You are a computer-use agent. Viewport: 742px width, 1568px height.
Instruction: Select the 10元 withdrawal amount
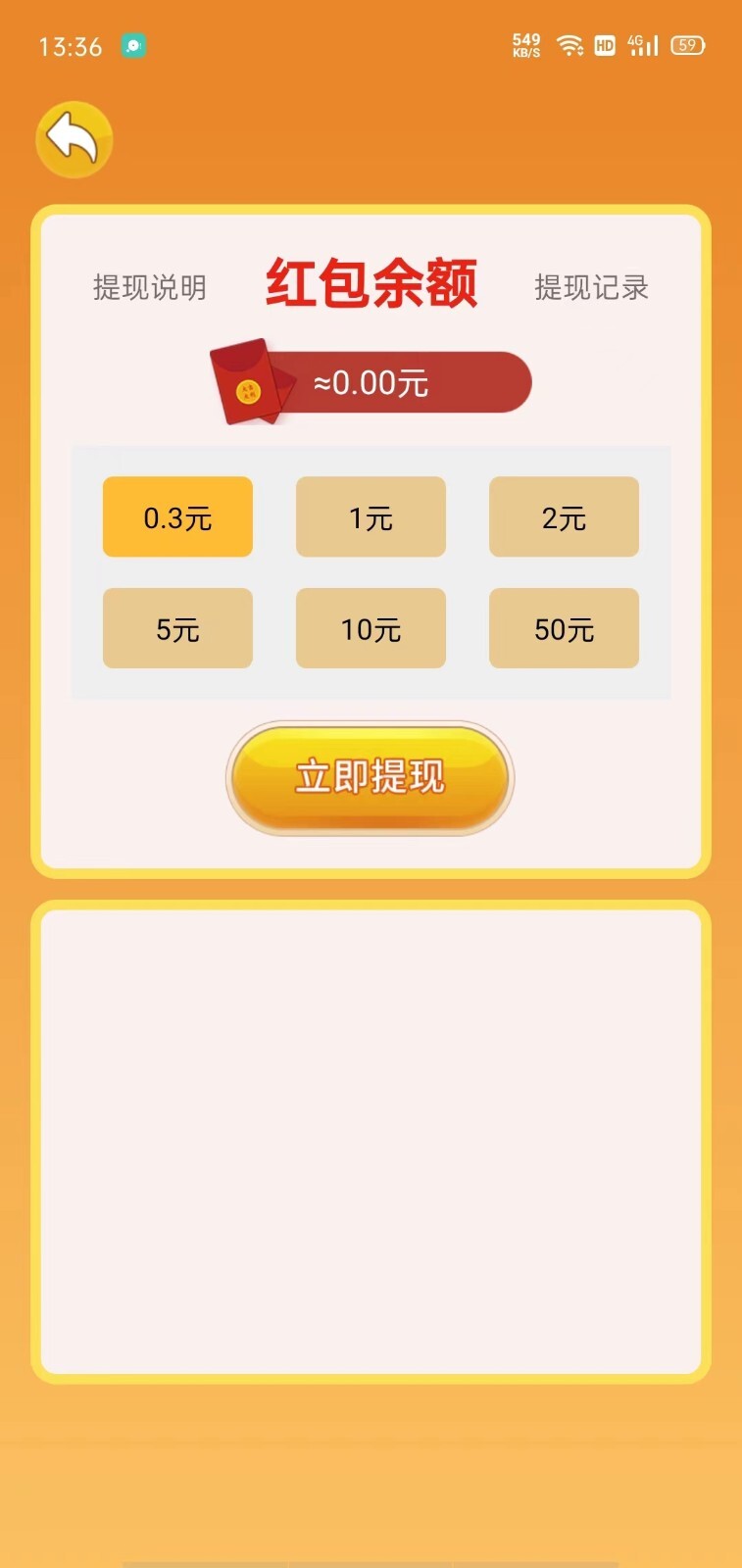[x=371, y=628]
